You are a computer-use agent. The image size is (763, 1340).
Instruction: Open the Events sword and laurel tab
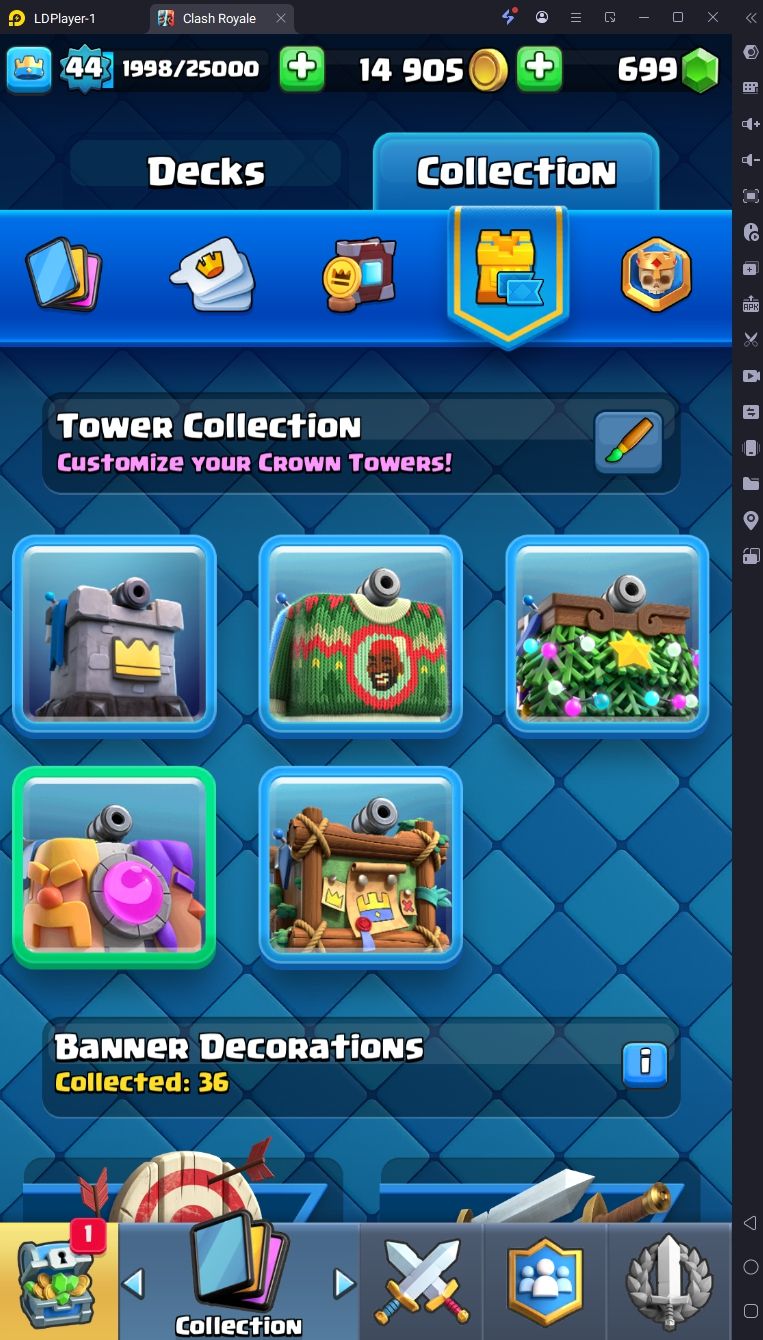click(668, 1282)
